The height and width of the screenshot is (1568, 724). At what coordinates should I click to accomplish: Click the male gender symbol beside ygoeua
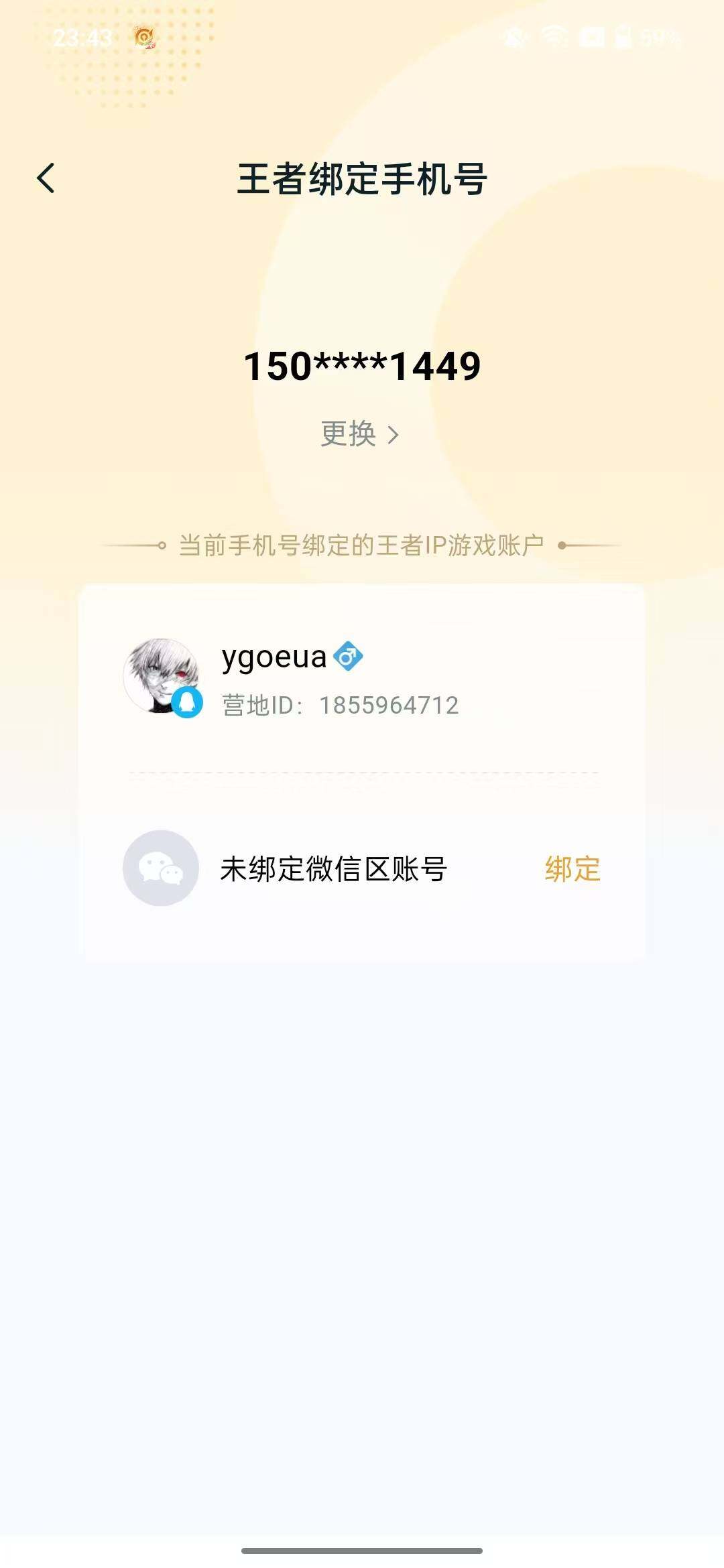tap(350, 658)
